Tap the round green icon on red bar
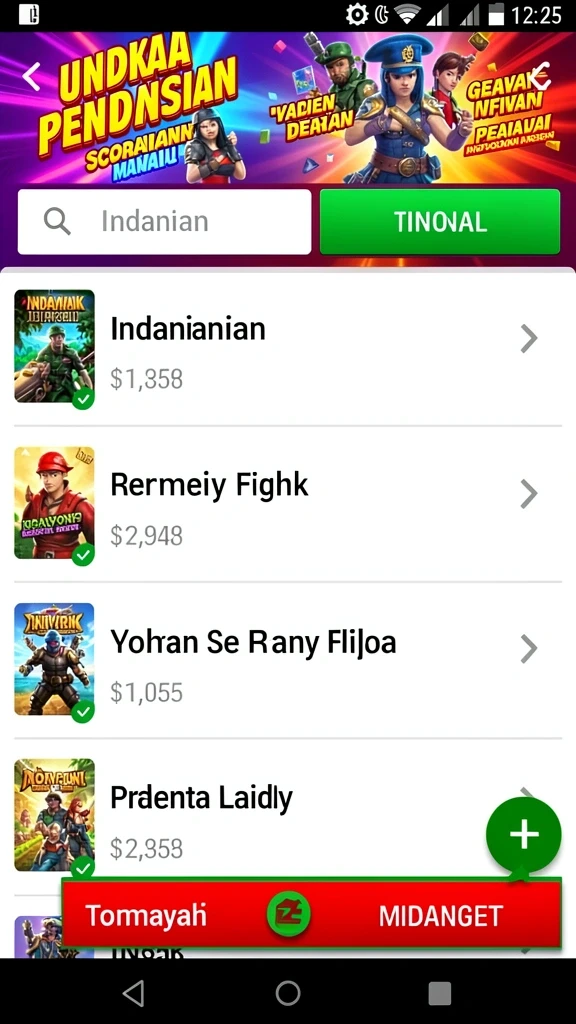576x1024 pixels. click(289, 914)
